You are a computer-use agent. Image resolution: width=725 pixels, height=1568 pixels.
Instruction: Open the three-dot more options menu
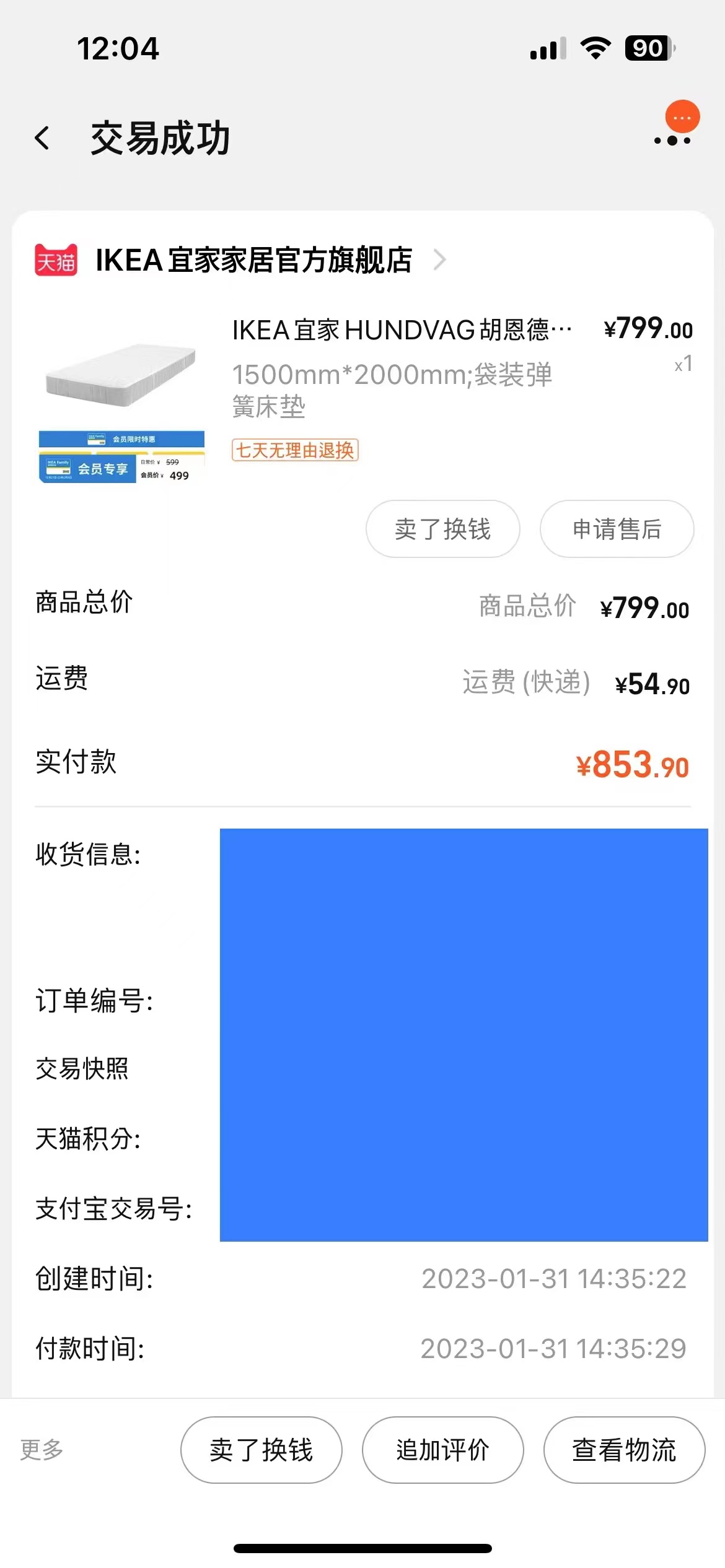(x=672, y=140)
